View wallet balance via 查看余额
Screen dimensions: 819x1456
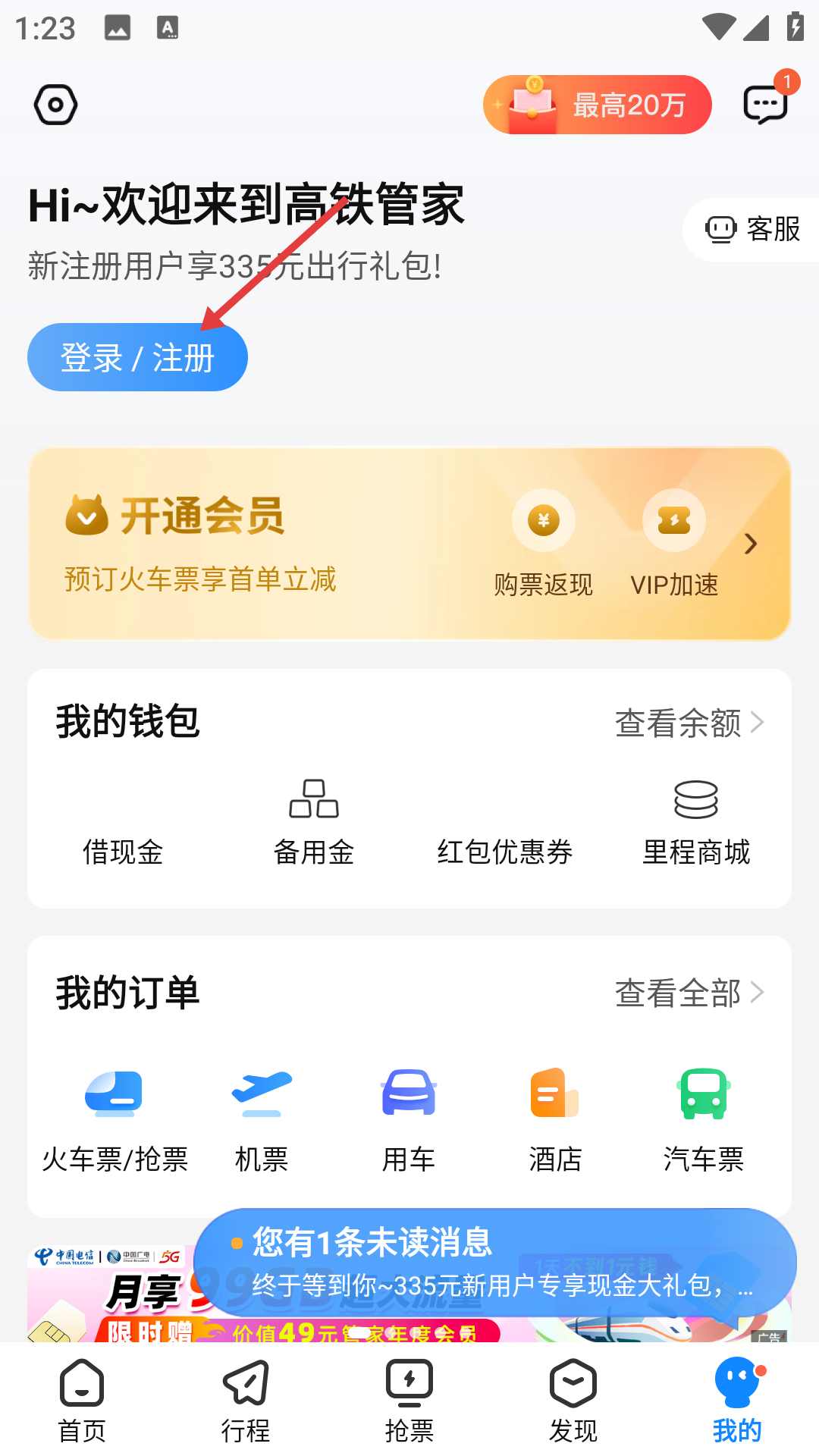[x=689, y=723]
